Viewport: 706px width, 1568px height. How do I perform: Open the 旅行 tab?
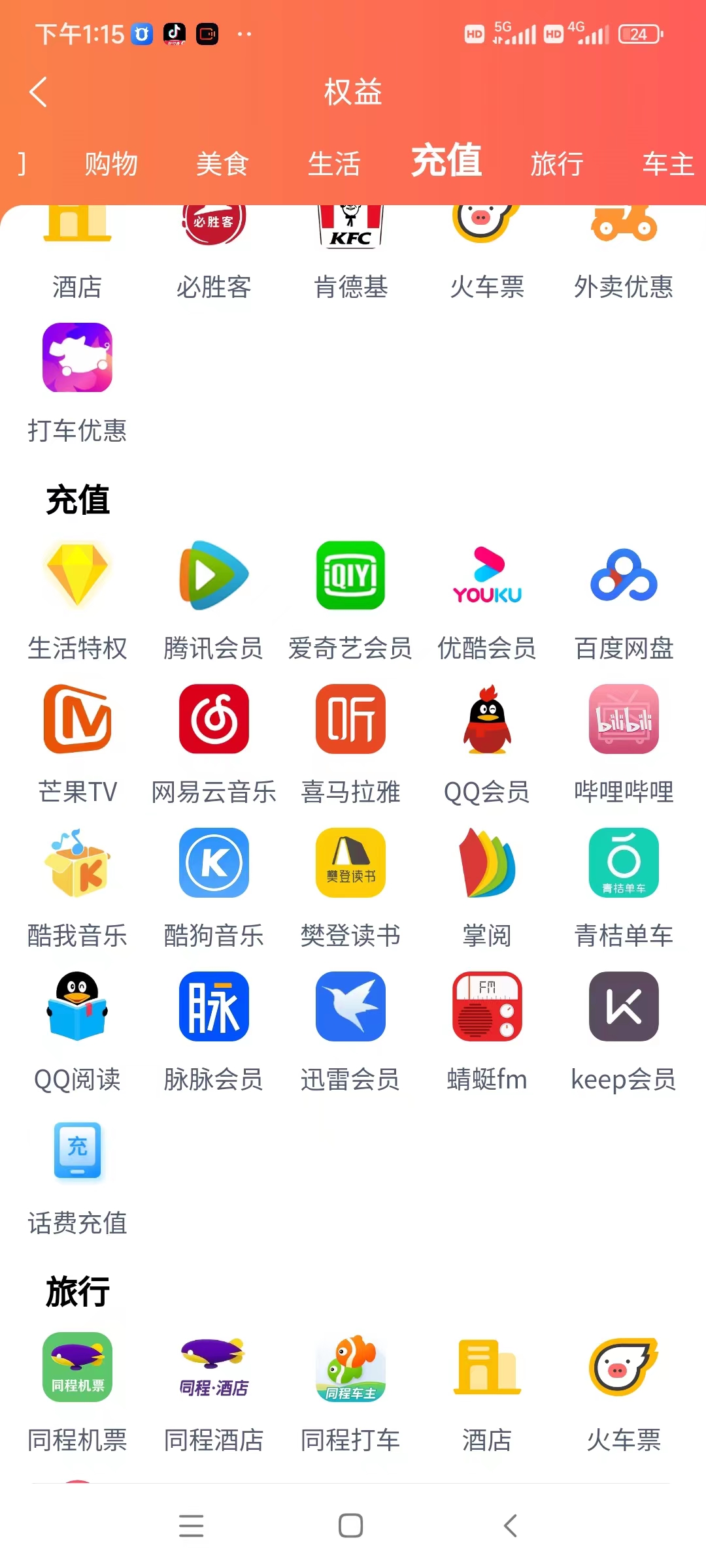(557, 163)
